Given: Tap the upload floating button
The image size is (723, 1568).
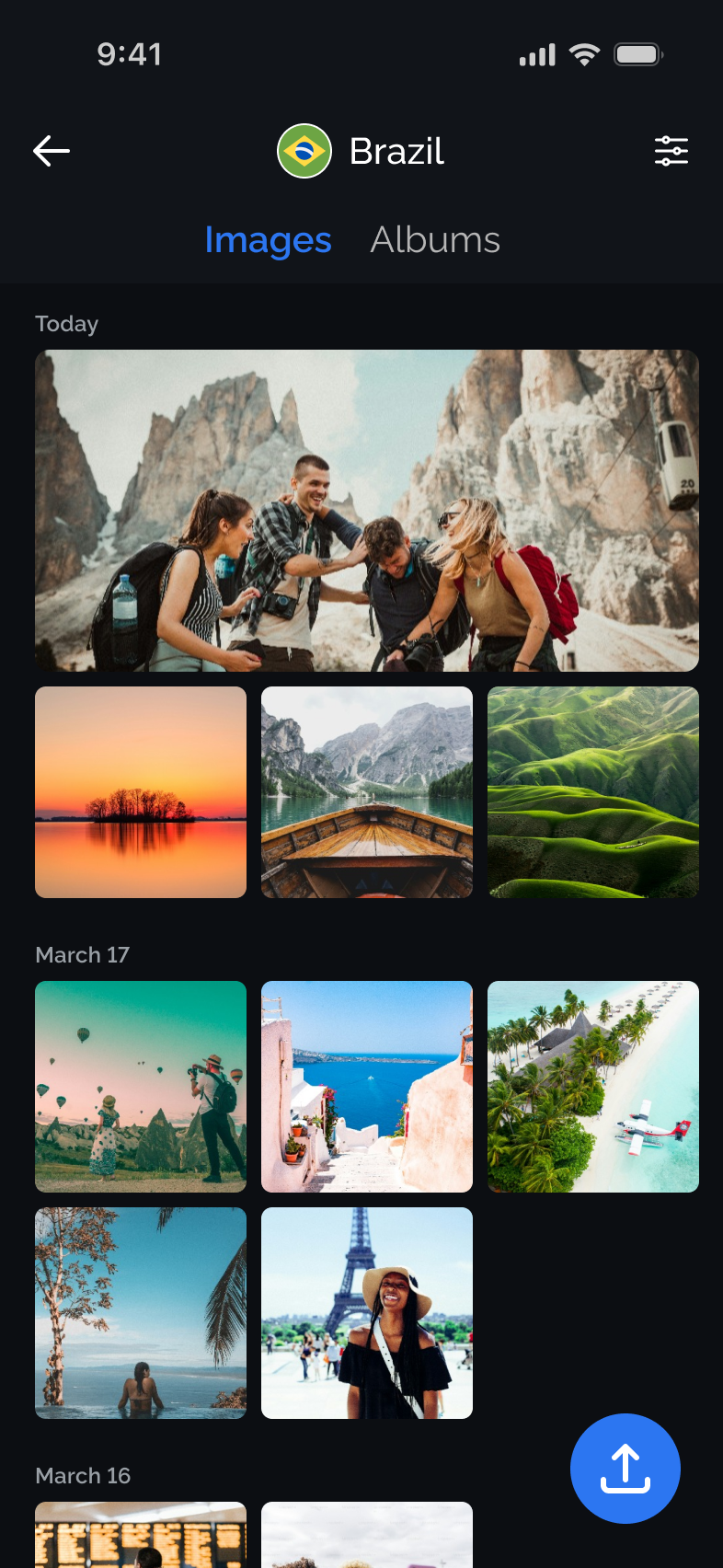Looking at the screenshot, I should [625, 1468].
